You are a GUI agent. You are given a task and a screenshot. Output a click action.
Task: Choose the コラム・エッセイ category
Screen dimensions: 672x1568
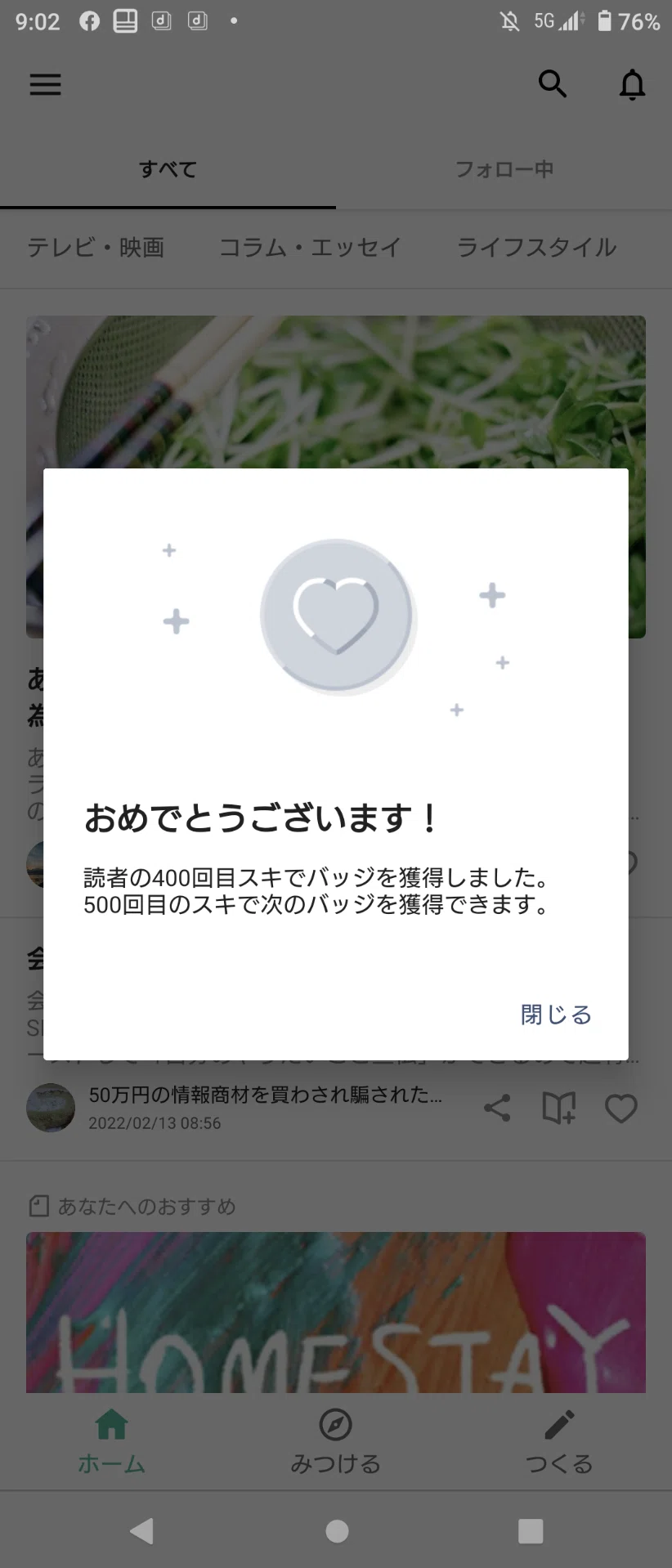point(311,248)
